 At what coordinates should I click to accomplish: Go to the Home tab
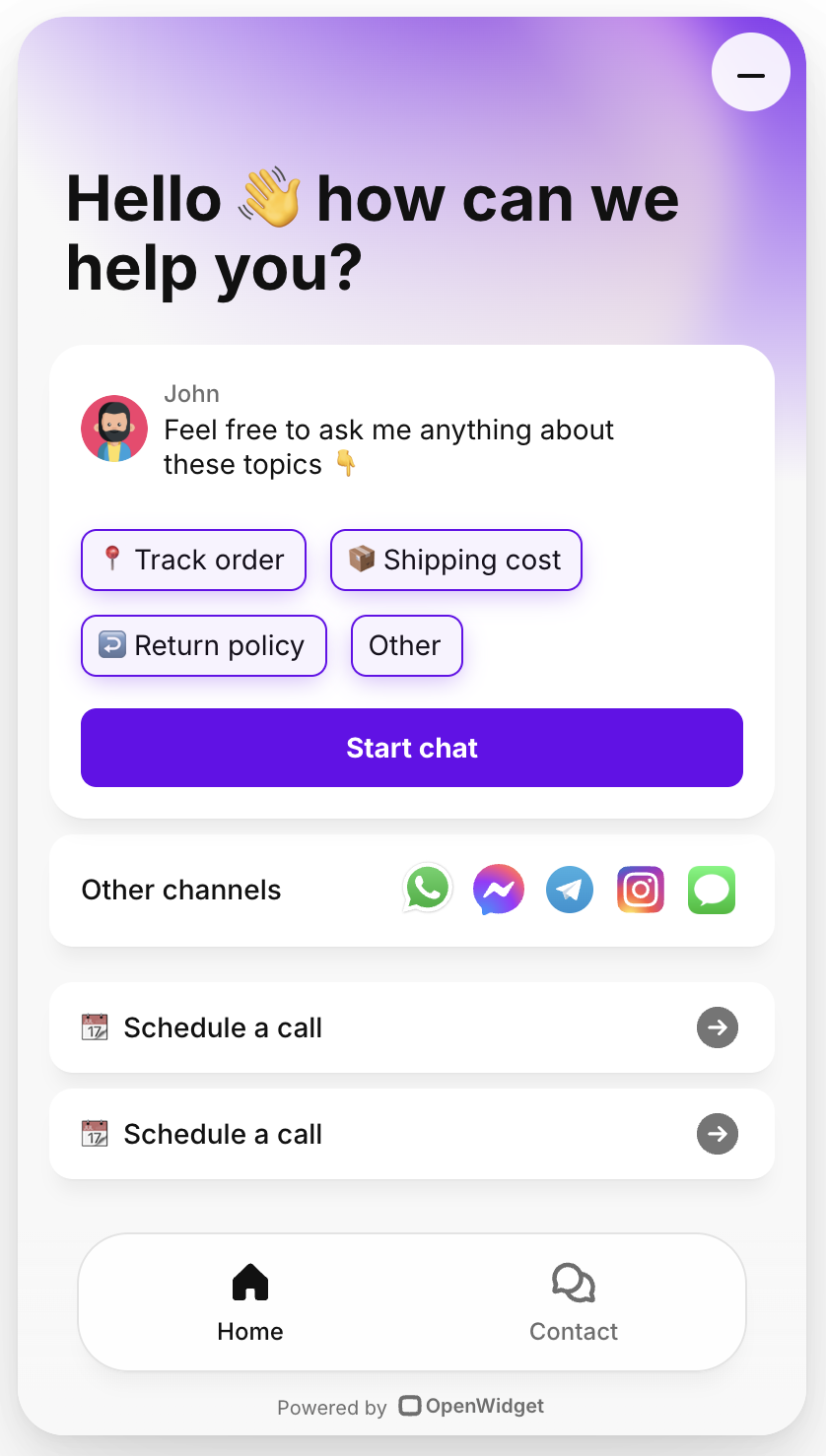250,1302
